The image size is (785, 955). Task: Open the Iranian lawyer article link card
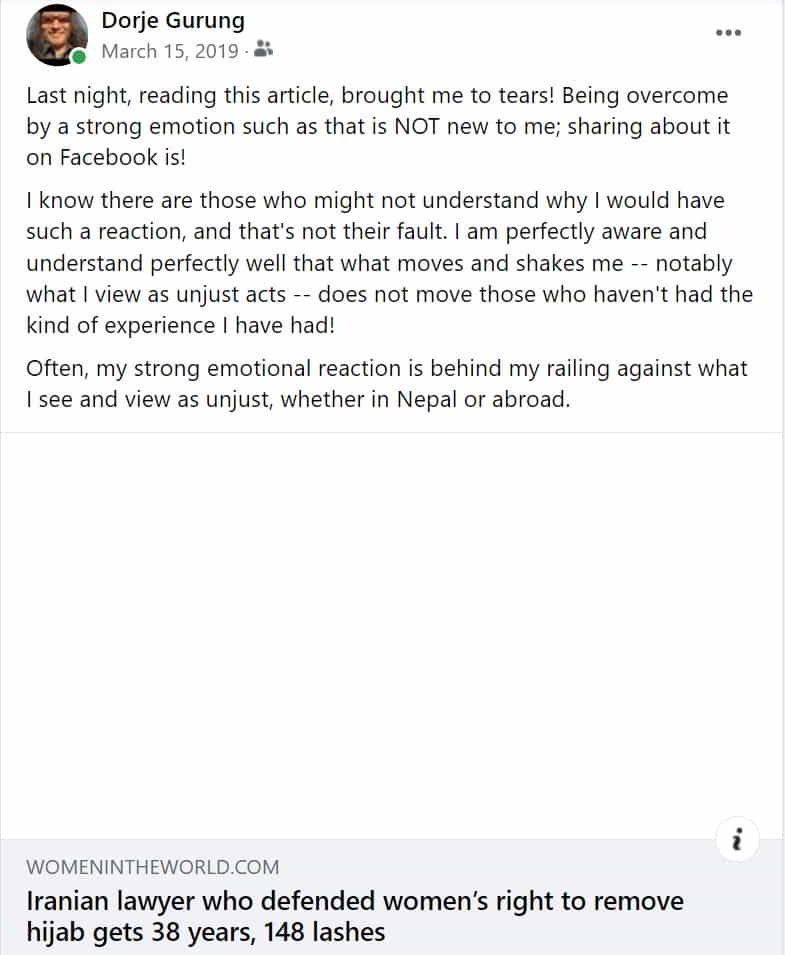pyautogui.click(x=355, y=916)
